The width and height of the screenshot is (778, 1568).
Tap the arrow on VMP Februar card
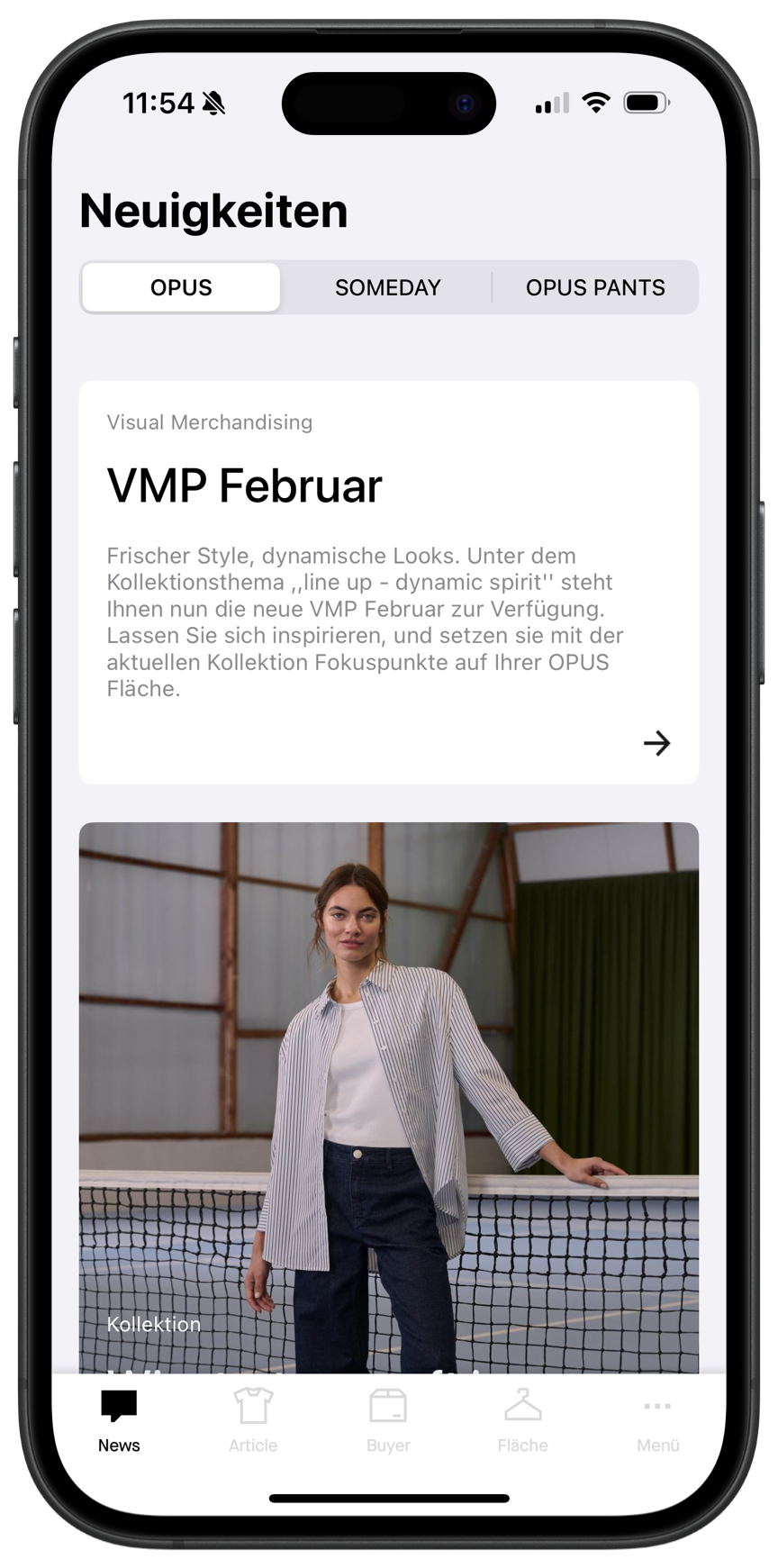(656, 743)
